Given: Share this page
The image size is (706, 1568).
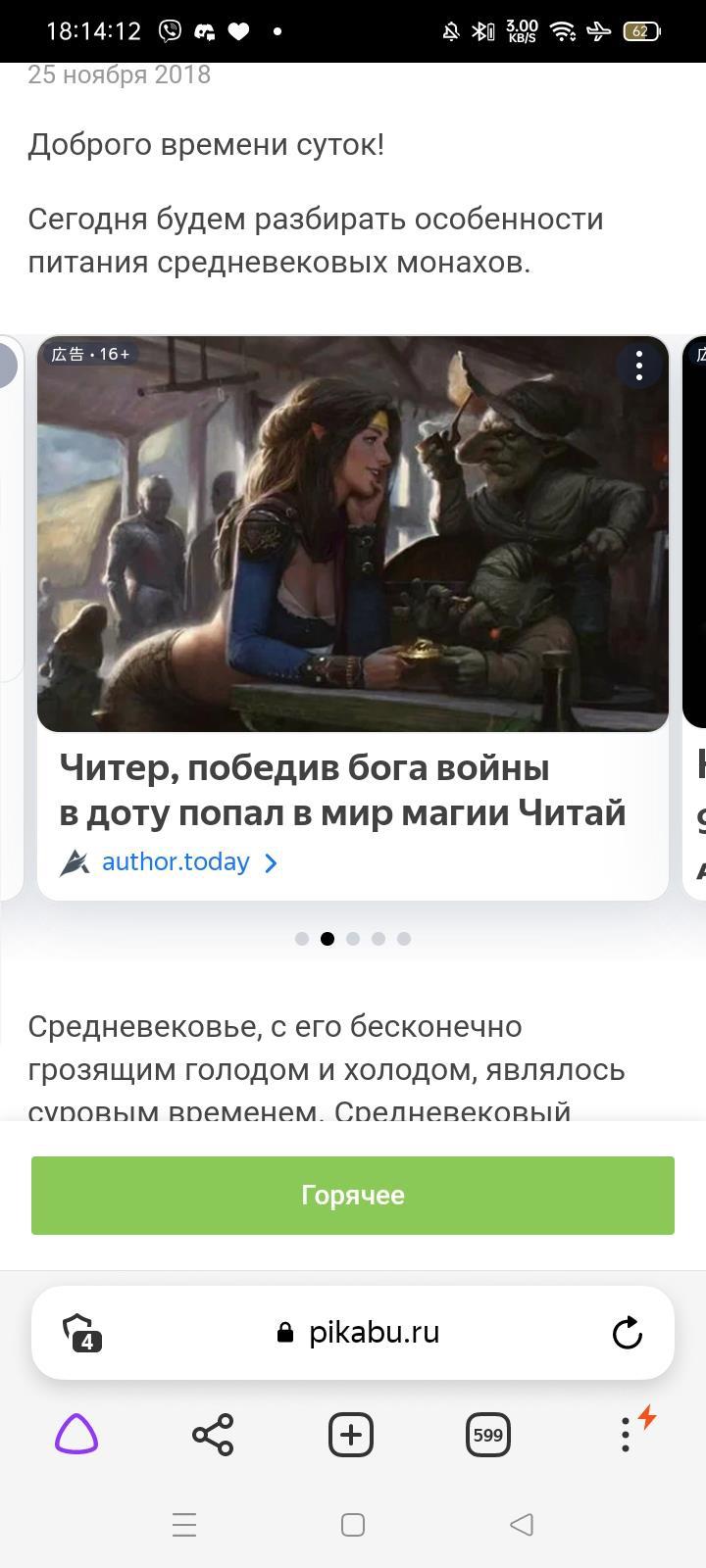Looking at the screenshot, I should click(x=213, y=1436).
